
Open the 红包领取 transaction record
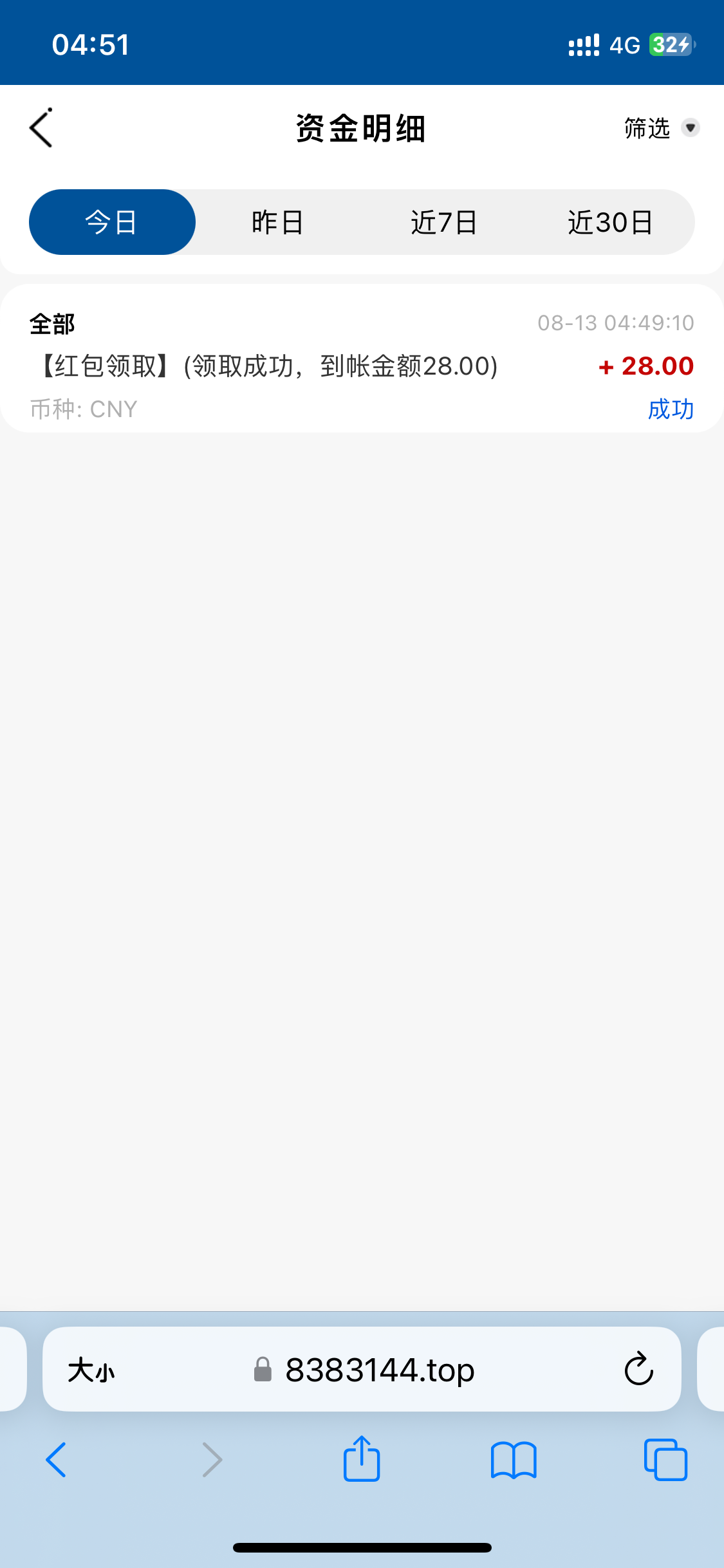360,365
